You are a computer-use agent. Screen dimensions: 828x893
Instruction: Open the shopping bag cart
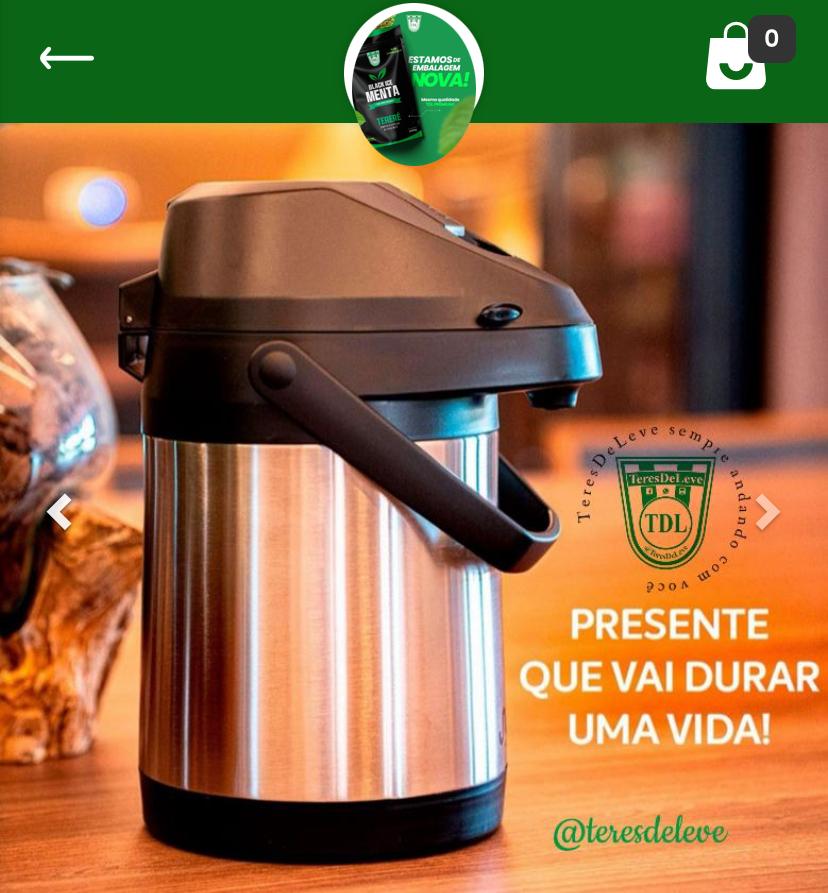tap(738, 58)
